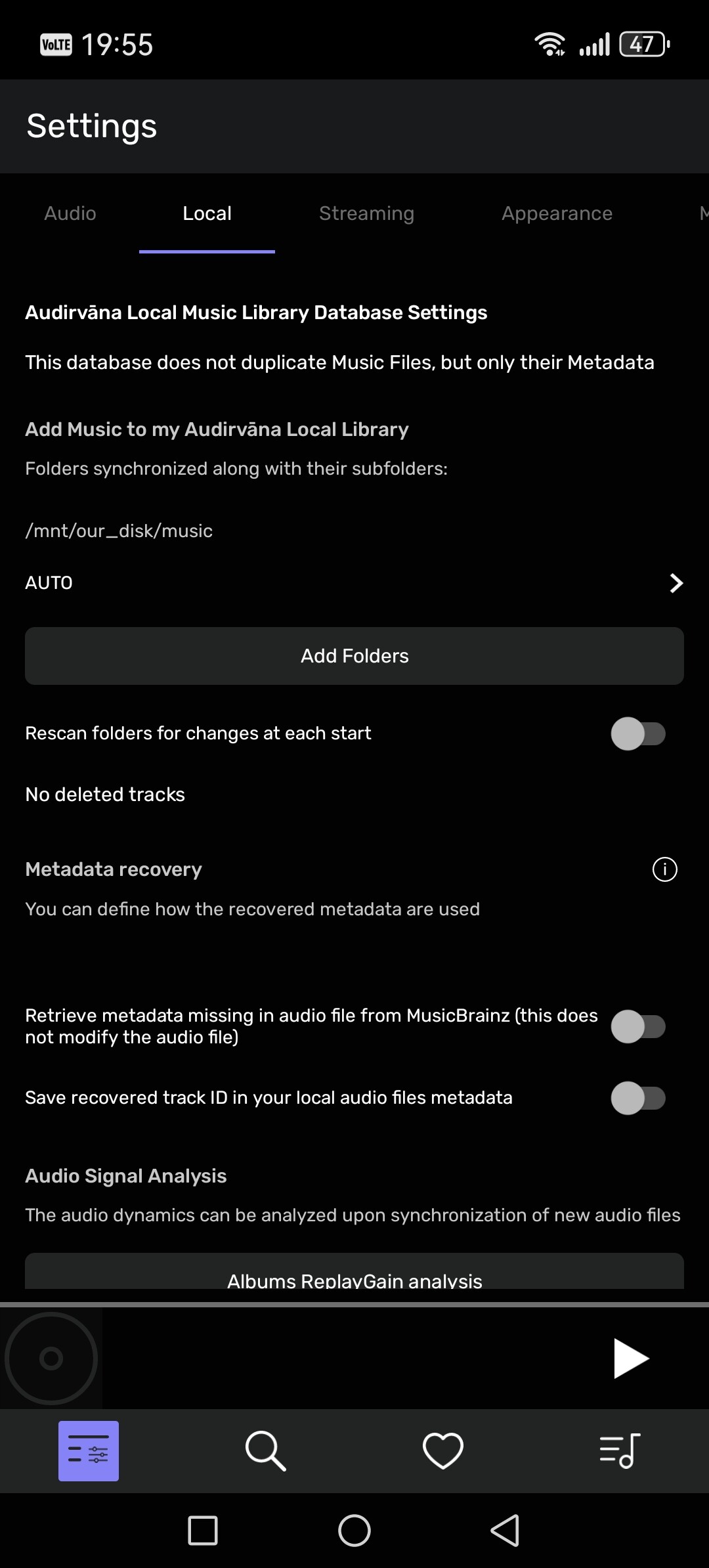Toggle saving recovered track ID

click(x=637, y=1098)
